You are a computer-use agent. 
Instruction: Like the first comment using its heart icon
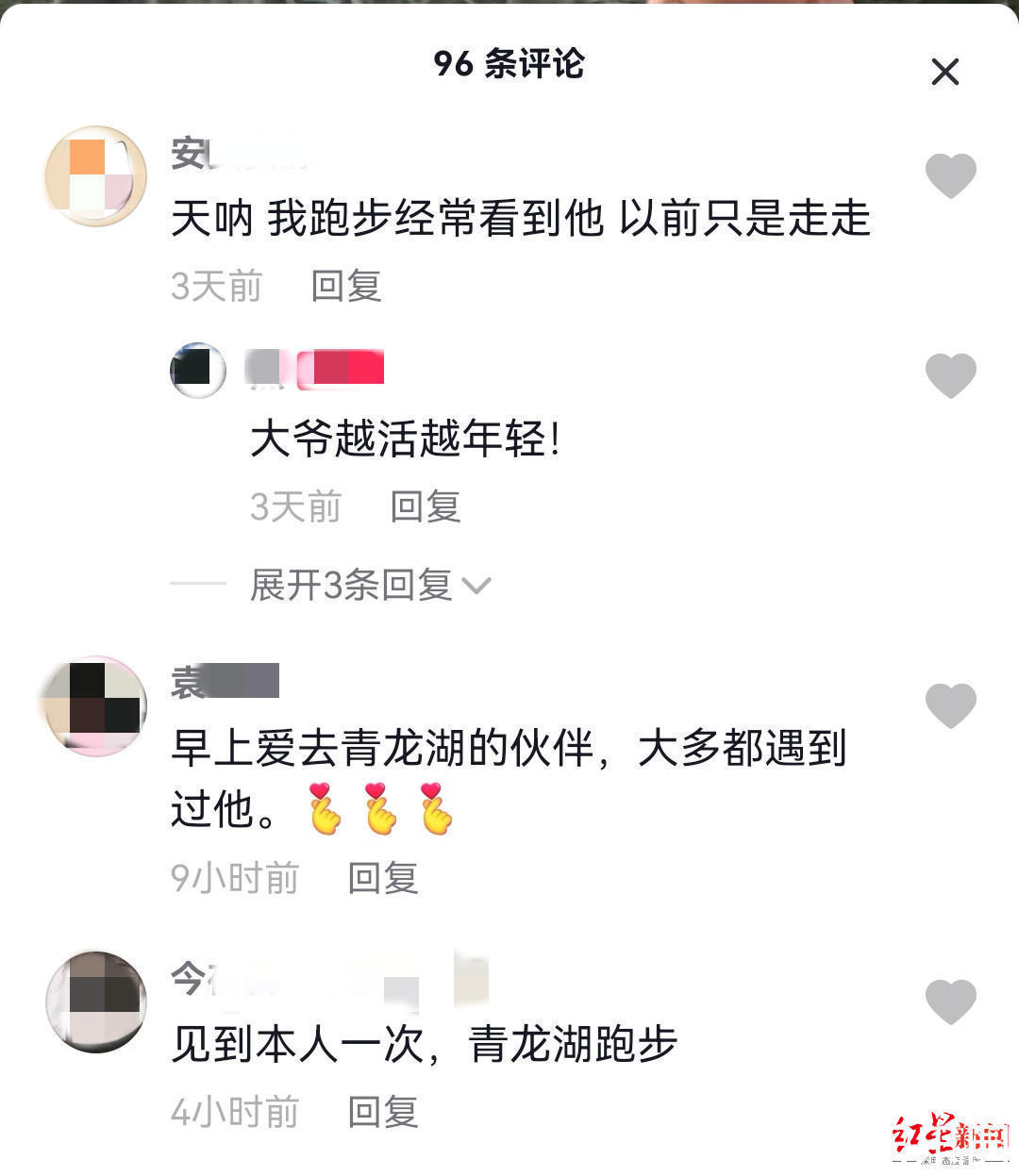pos(951,174)
